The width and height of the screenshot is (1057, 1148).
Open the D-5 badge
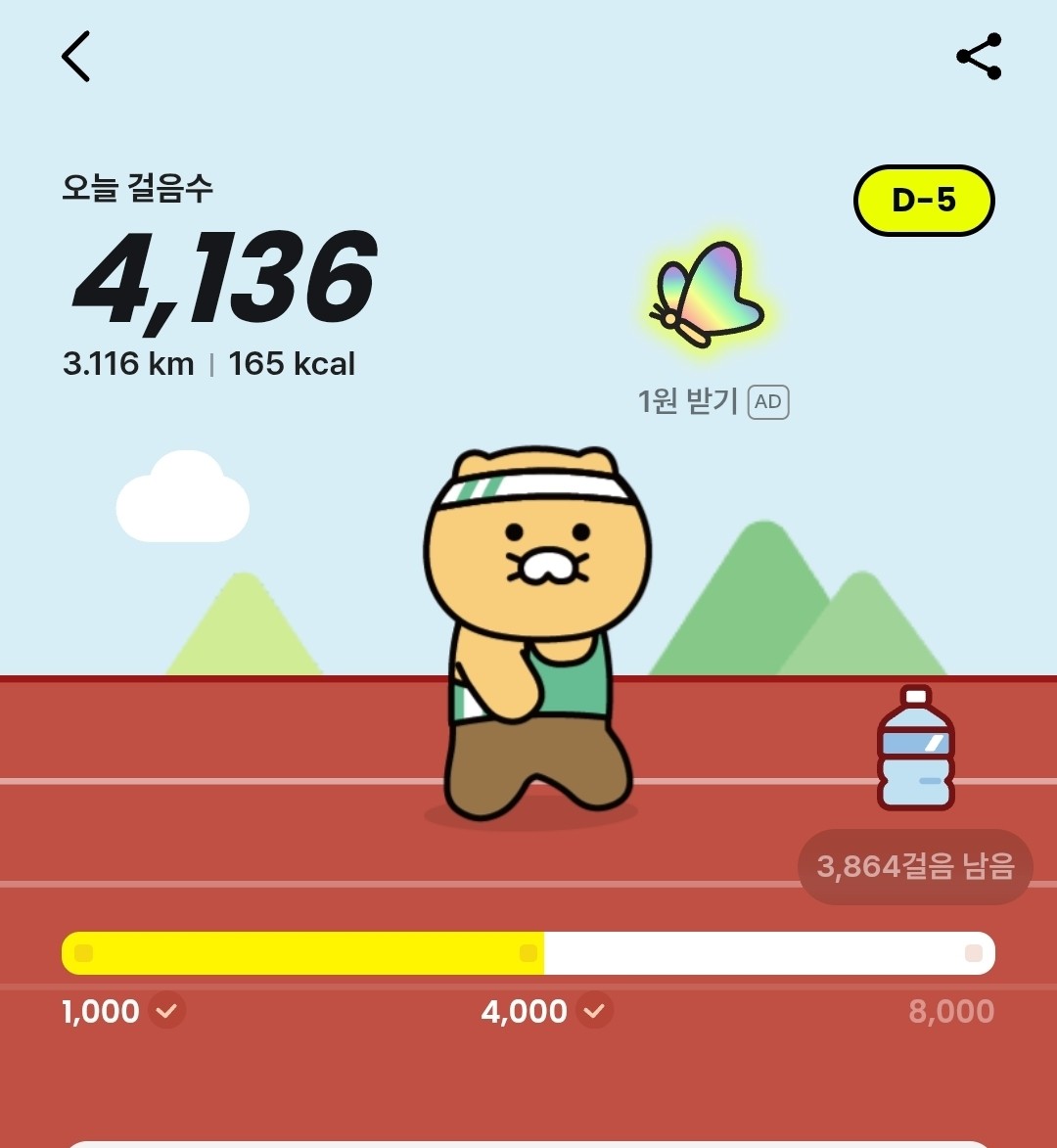click(x=924, y=201)
